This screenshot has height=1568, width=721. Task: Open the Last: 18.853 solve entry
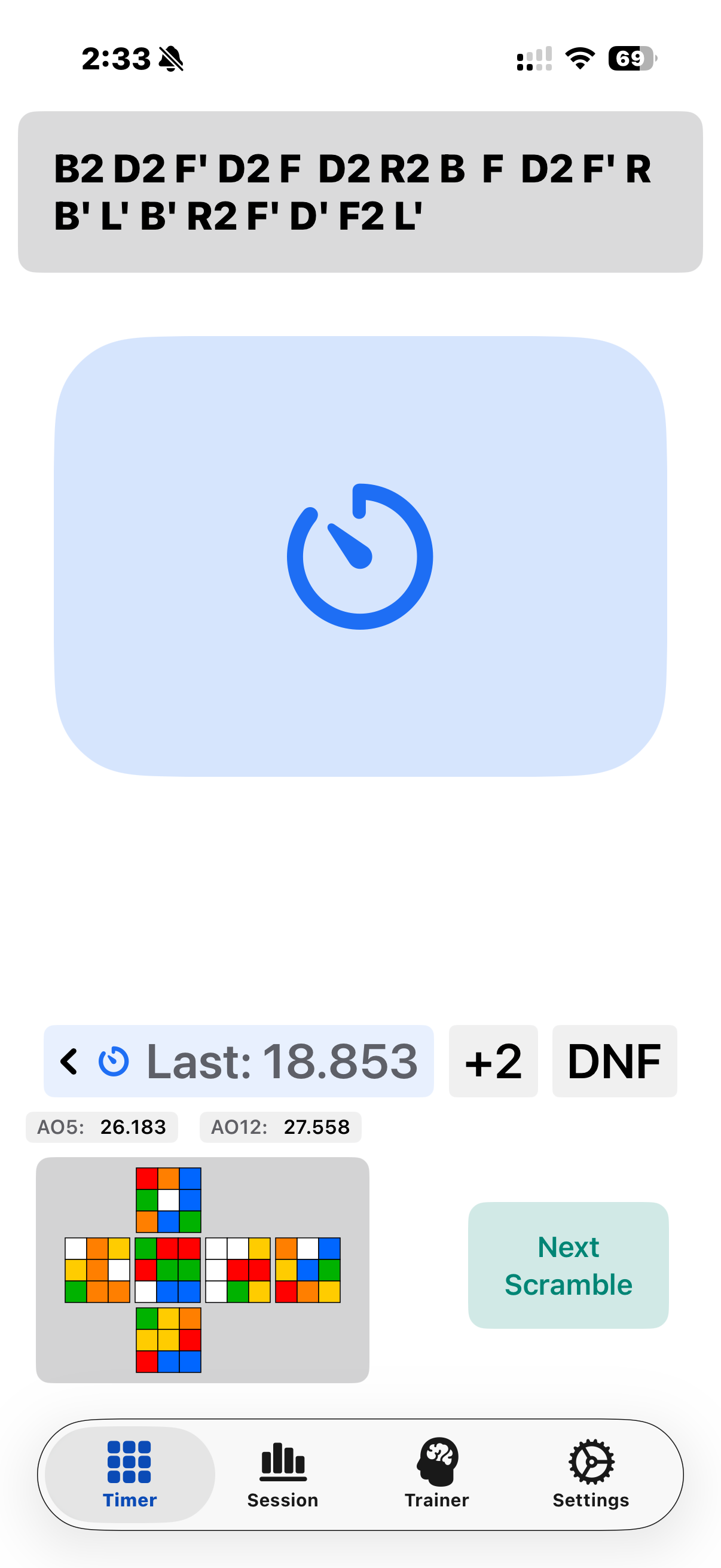tap(239, 1061)
